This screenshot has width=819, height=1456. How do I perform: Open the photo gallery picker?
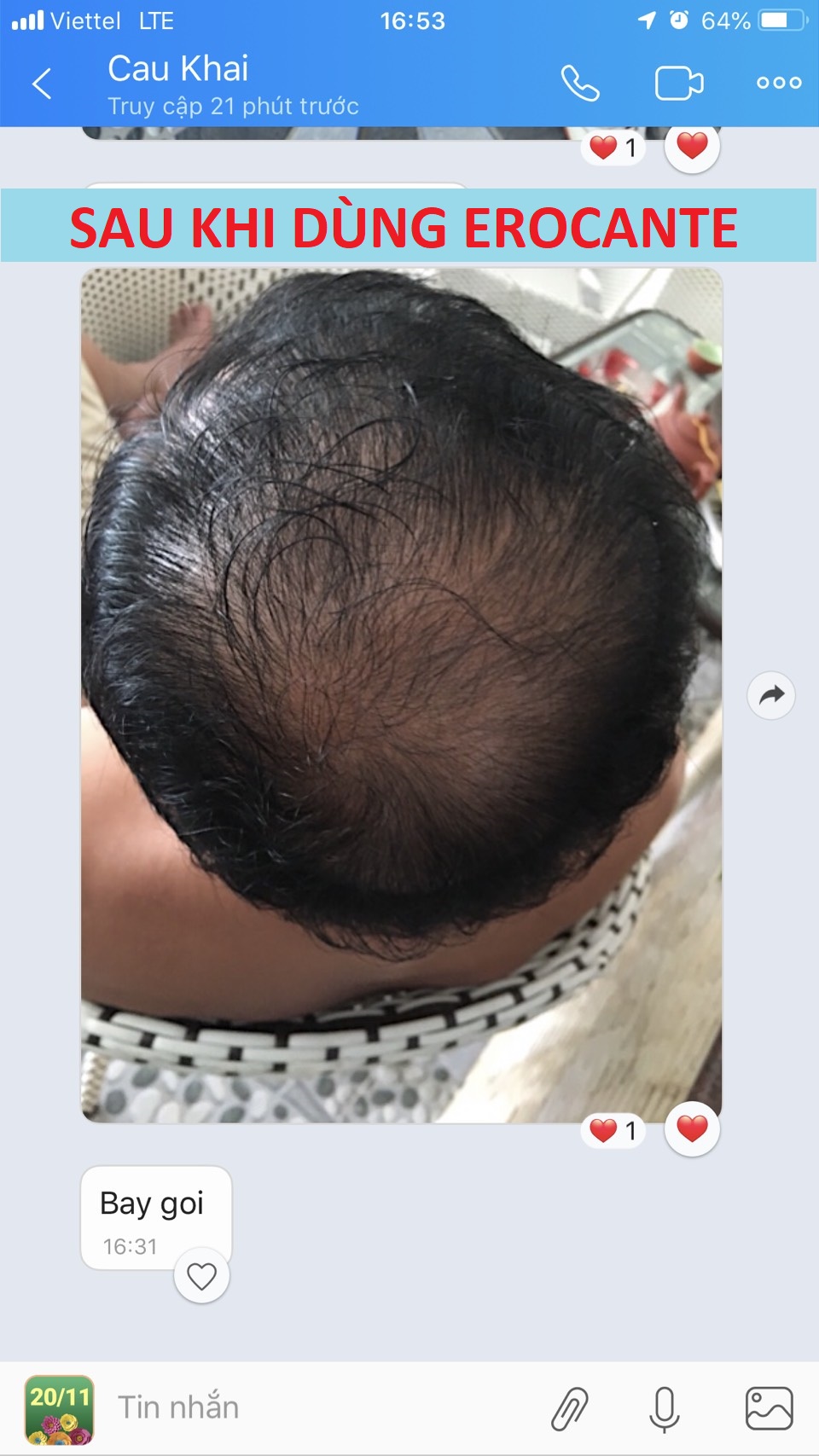tap(770, 1408)
